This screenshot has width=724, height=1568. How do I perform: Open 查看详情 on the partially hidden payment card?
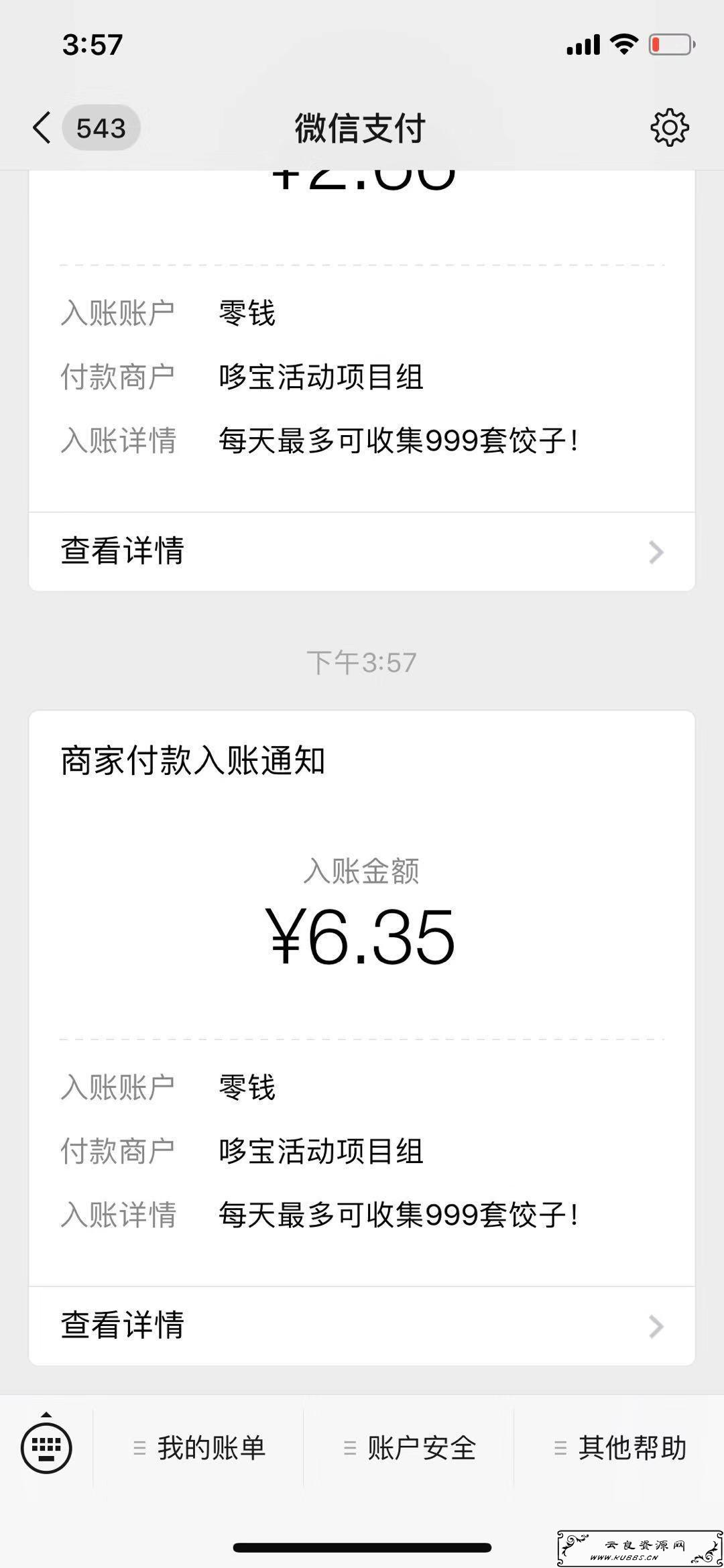point(361,551)
